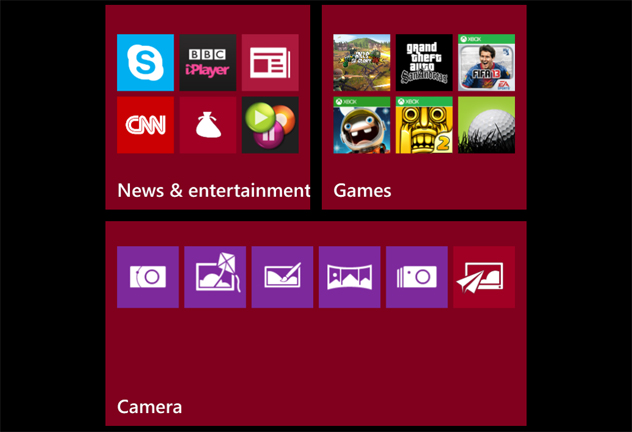Open the paper plane photo sharing app
632x432 pixels.
484,277
